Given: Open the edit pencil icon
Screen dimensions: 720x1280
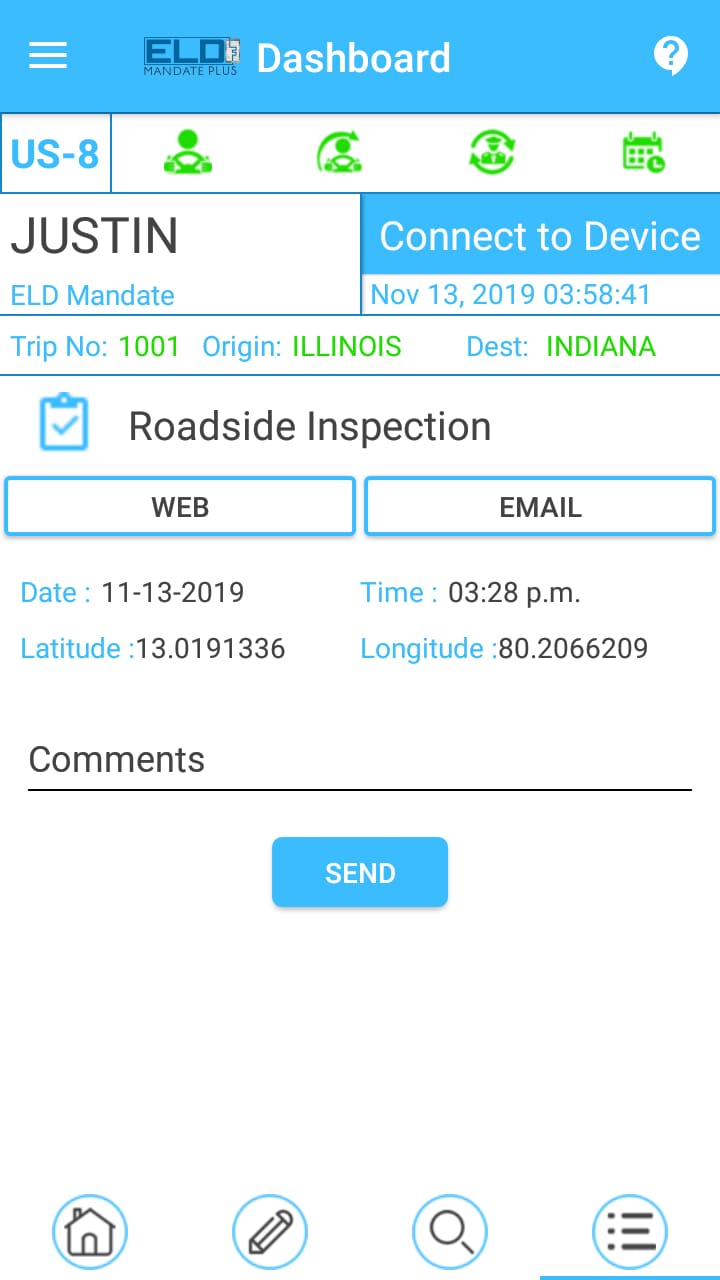Looking at the screenshot, I should [x=270, y=1231].
